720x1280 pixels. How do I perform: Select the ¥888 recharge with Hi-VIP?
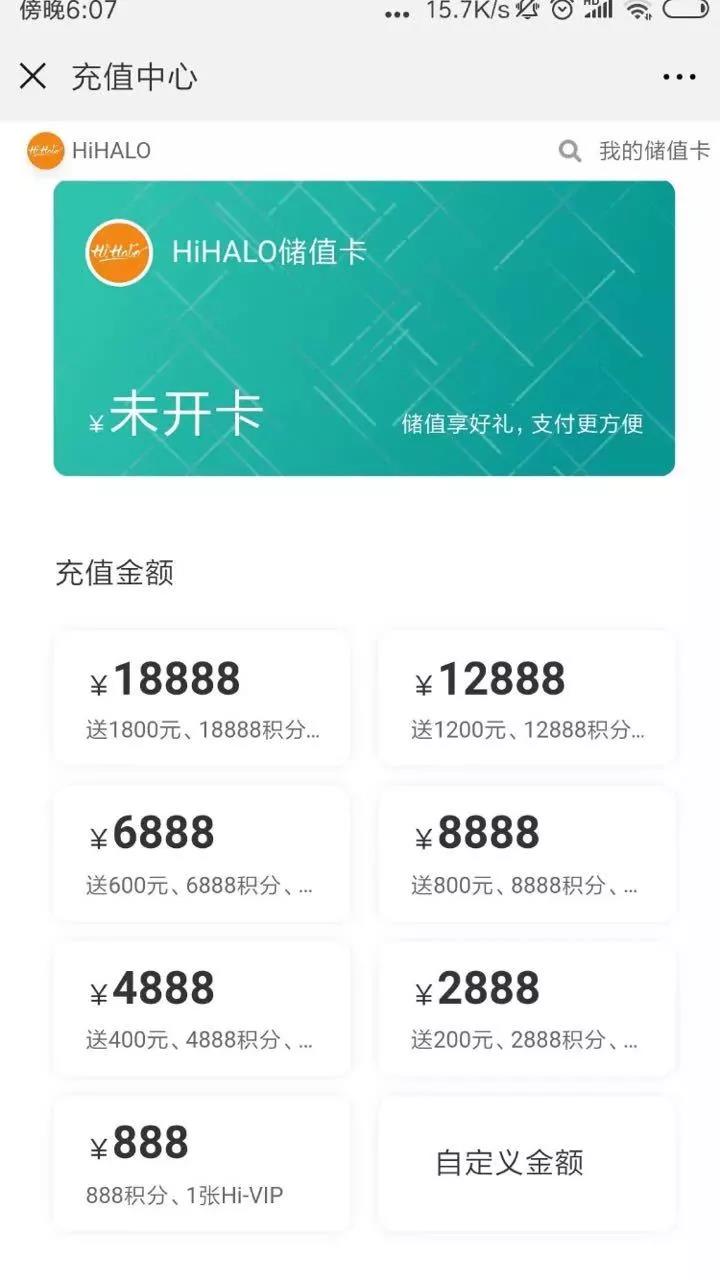coord(202,1162)
